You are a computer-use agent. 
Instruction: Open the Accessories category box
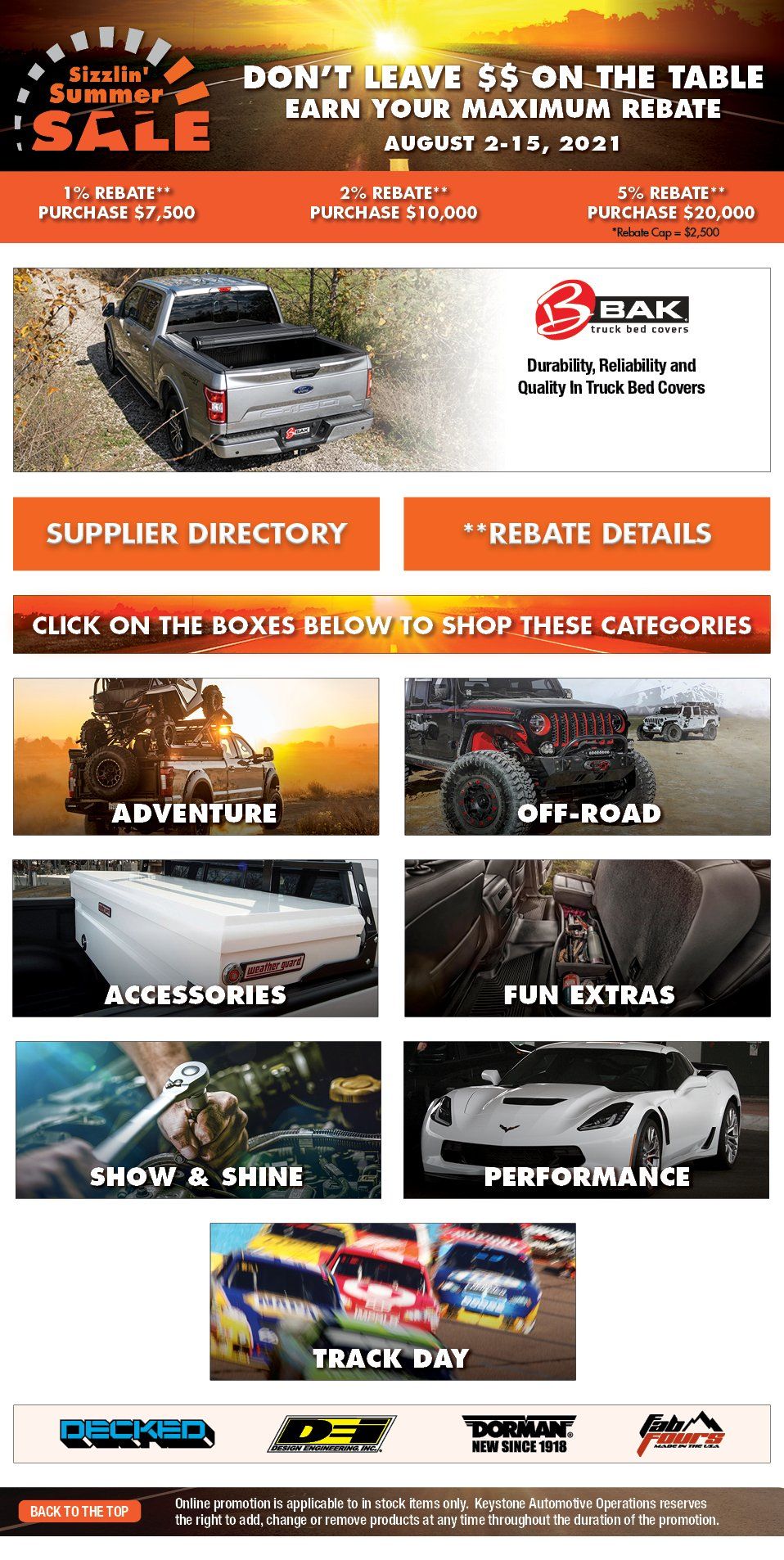pyautogui.click(x=196, y=938)
